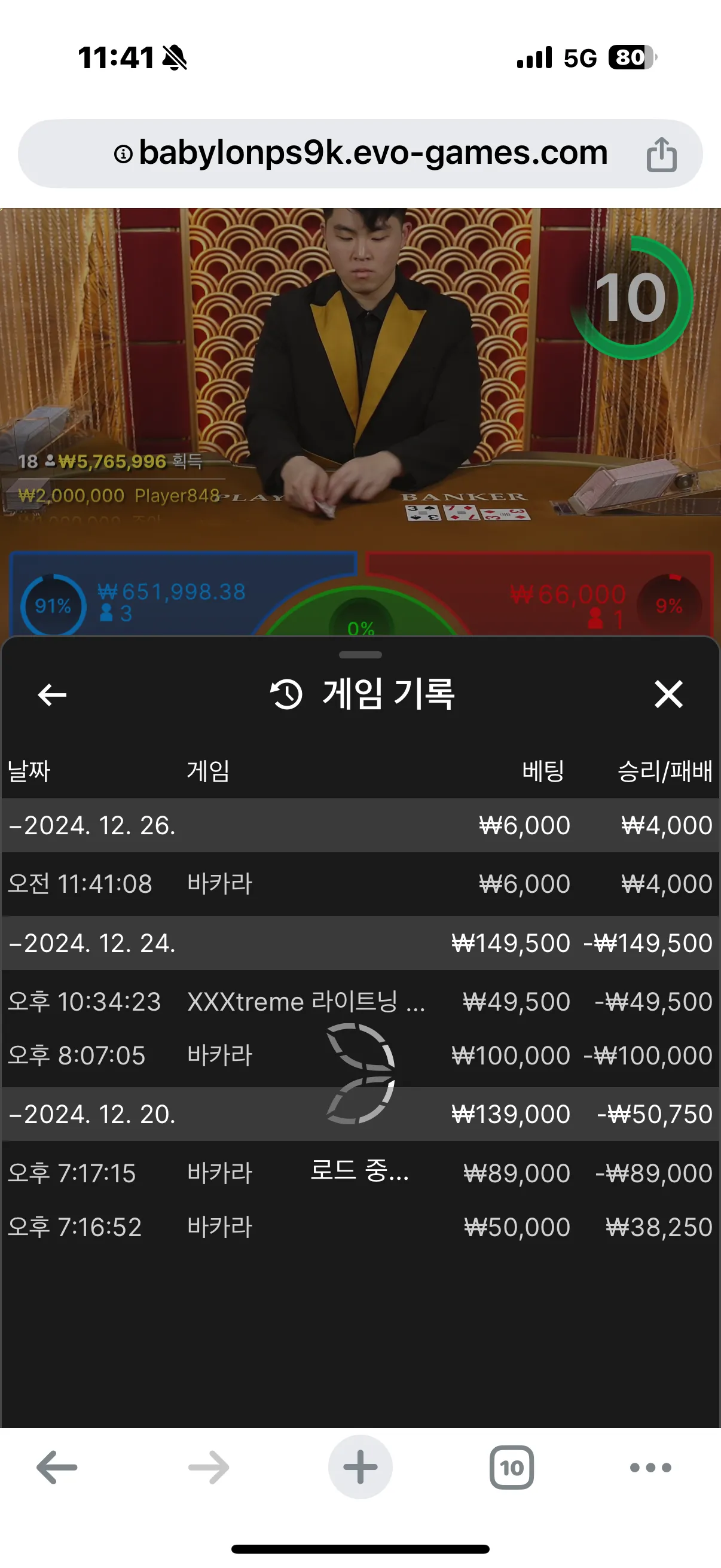Collapse the 2024. 12. 26. date group
Viewport: 721px width, 1568px height.
click(93, 825)
